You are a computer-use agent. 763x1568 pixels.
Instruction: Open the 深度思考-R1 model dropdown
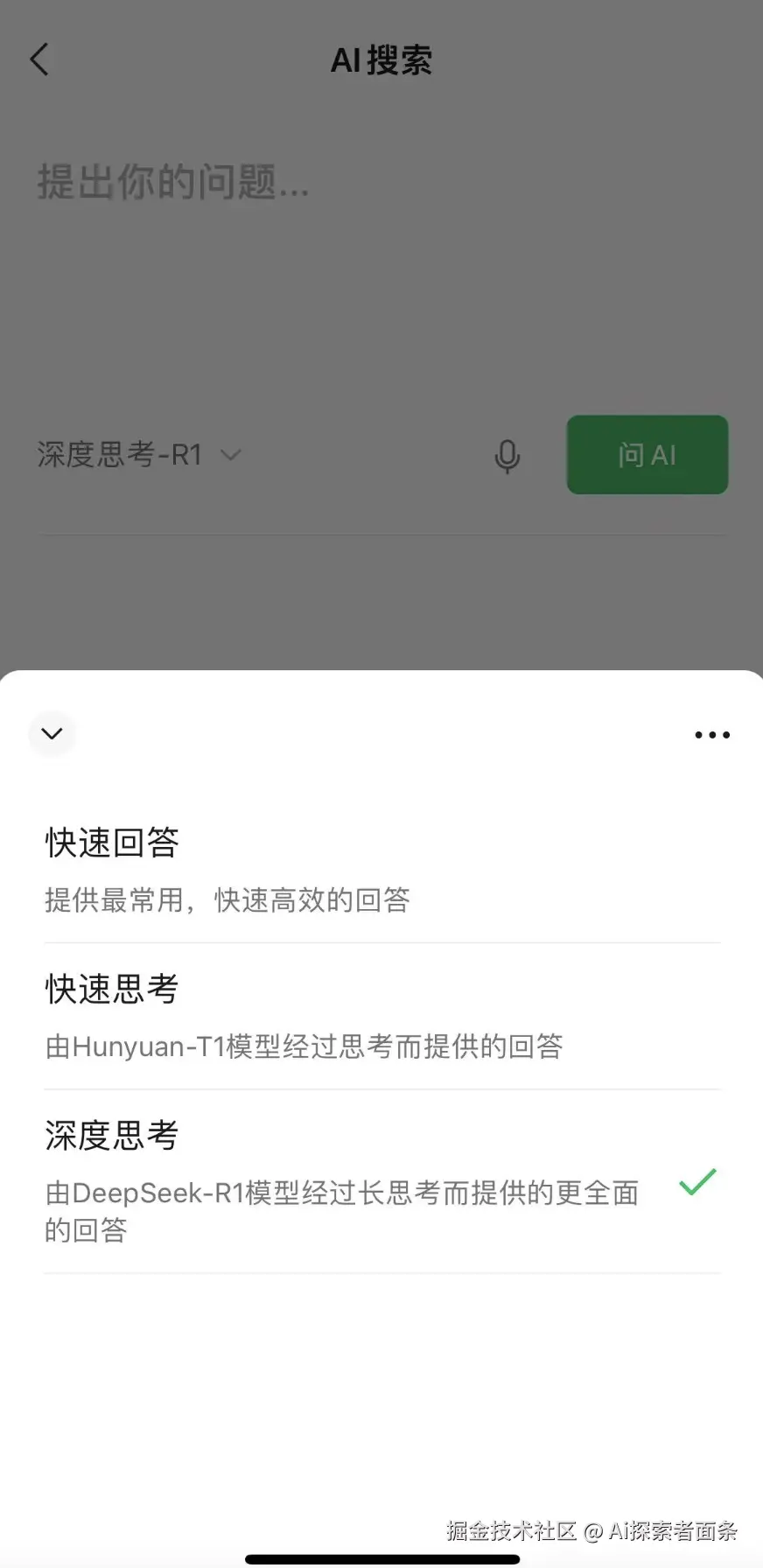coord(138,455)
